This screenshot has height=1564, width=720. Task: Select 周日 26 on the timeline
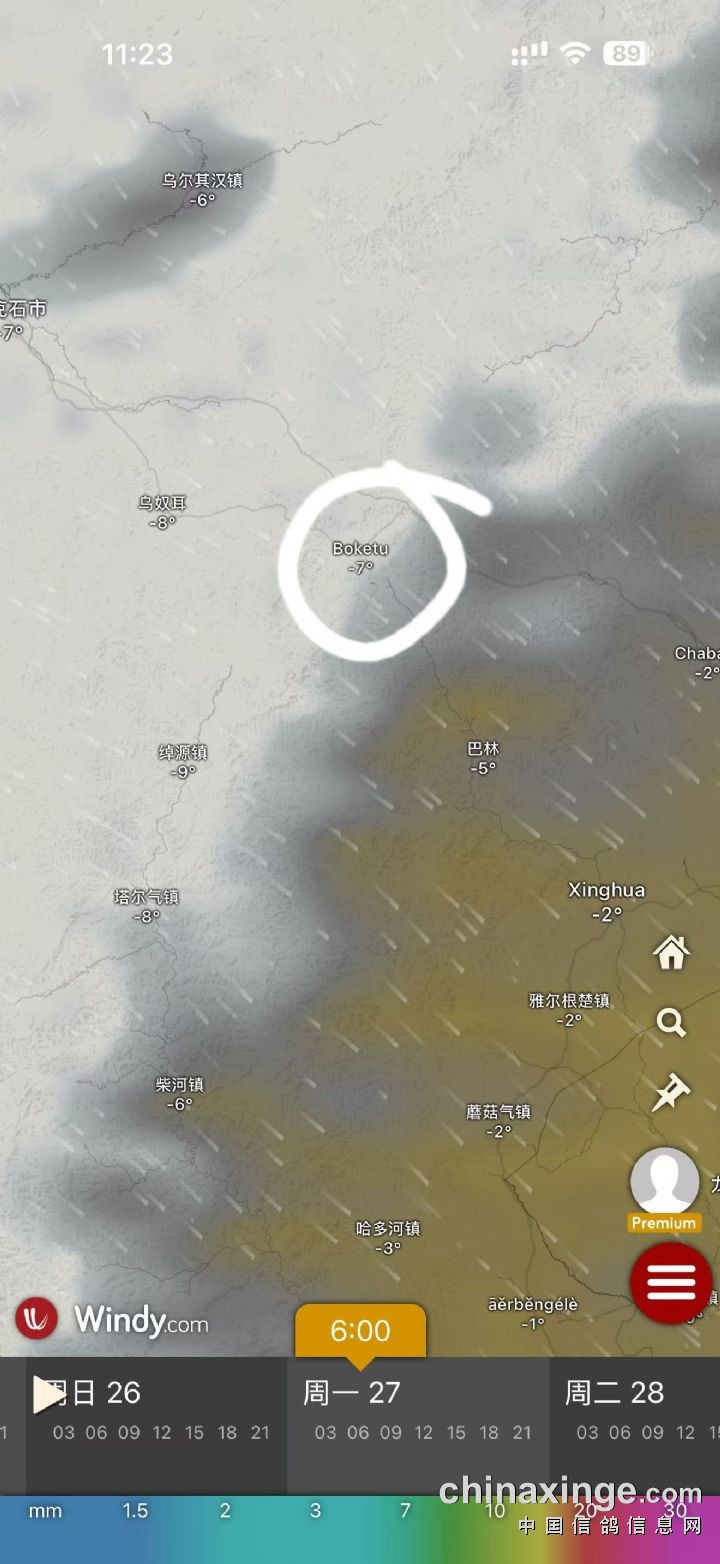point(96,1392)
